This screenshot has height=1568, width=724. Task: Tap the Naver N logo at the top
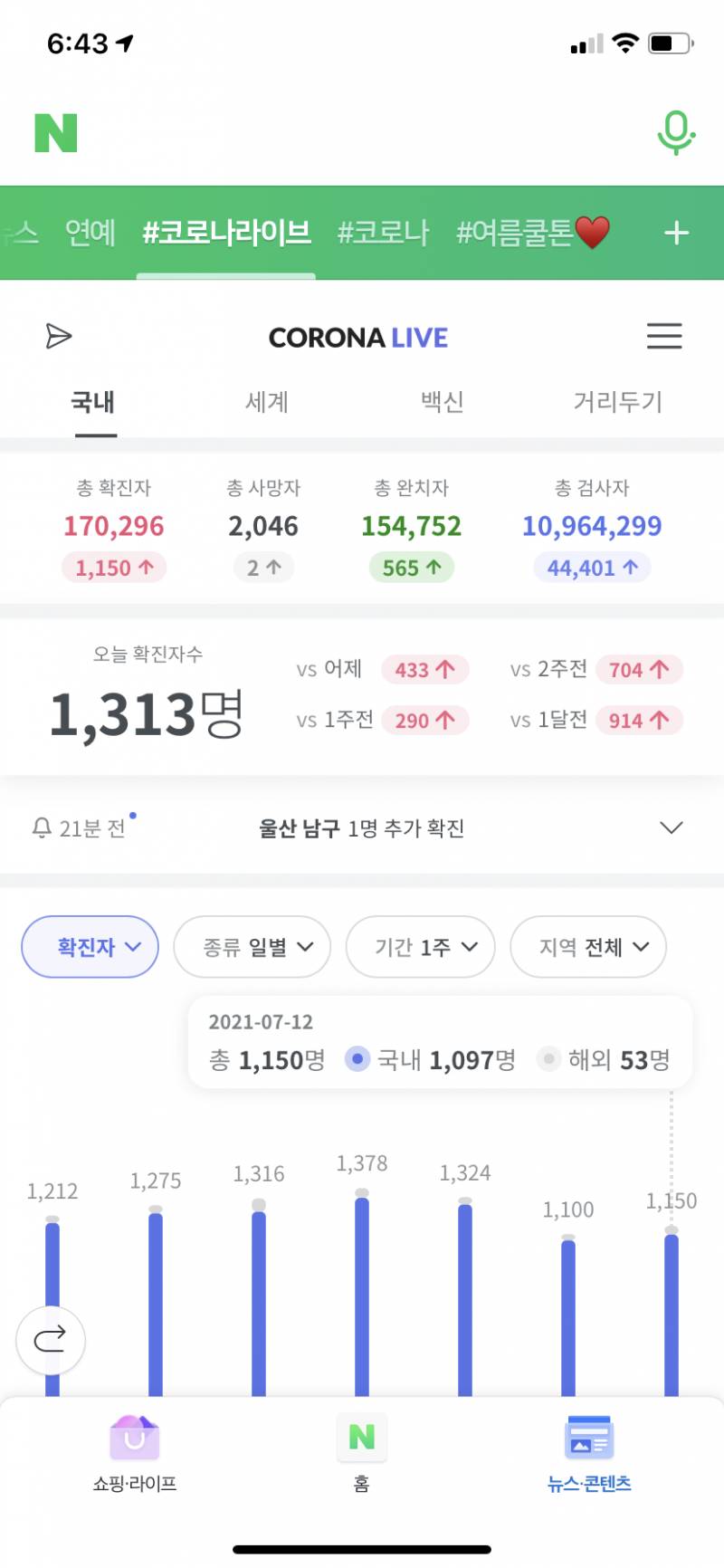(x=54, y=132)
